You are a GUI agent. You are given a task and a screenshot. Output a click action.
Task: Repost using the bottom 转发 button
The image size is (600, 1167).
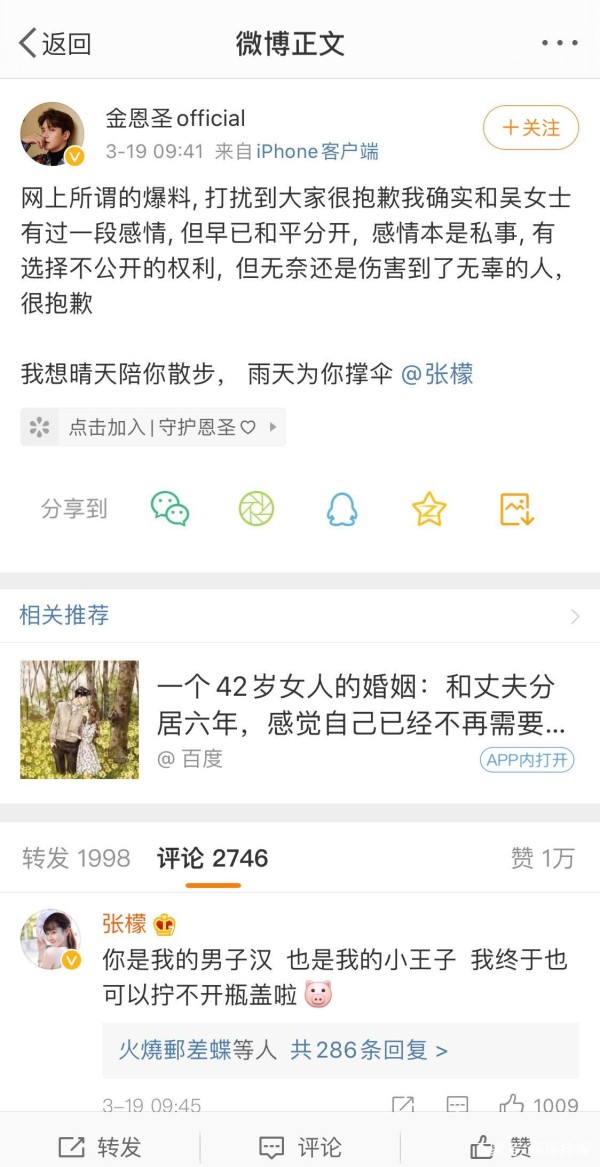click(x=100, y=1146)
